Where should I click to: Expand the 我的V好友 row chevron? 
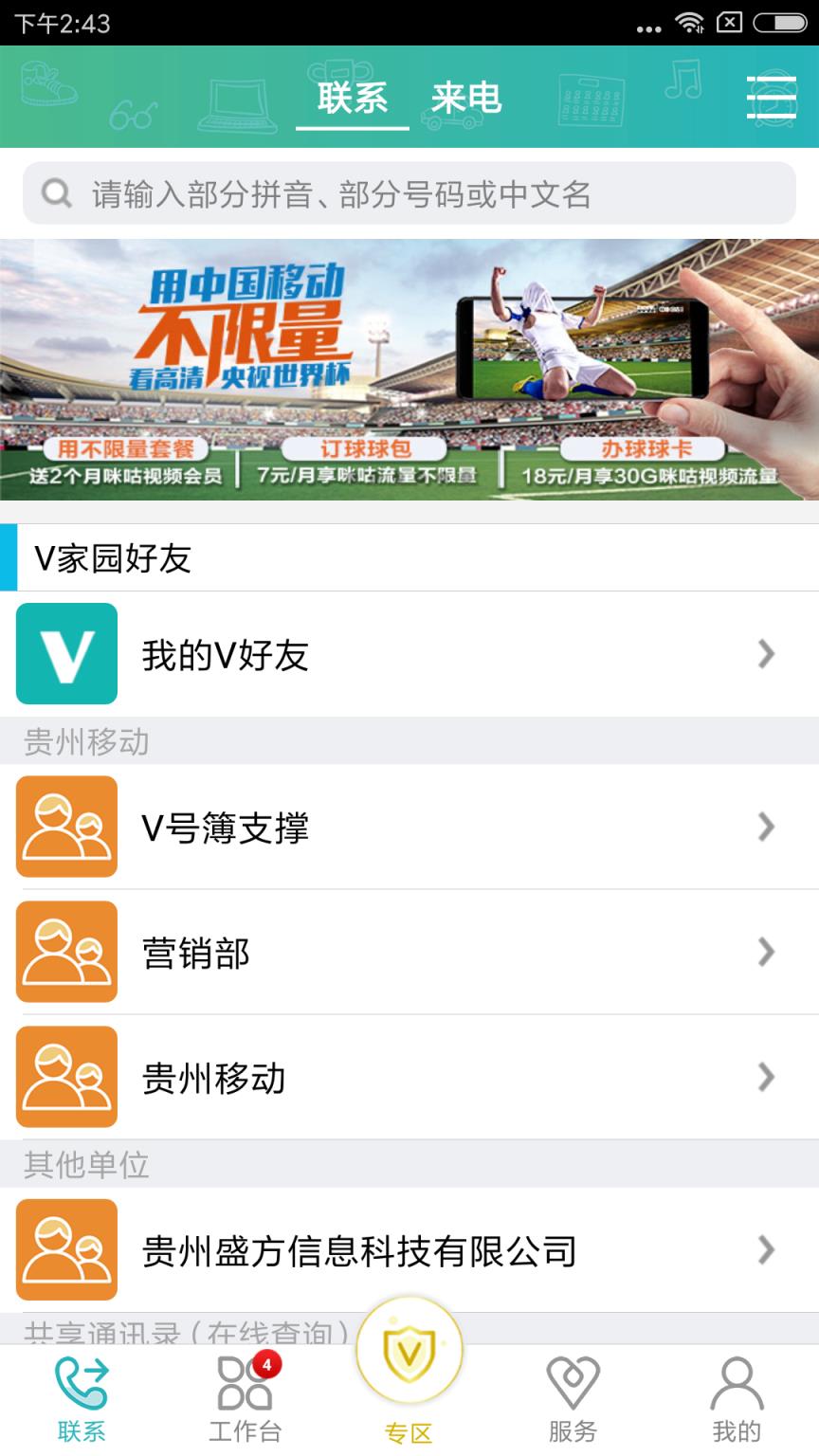(766, 653)
